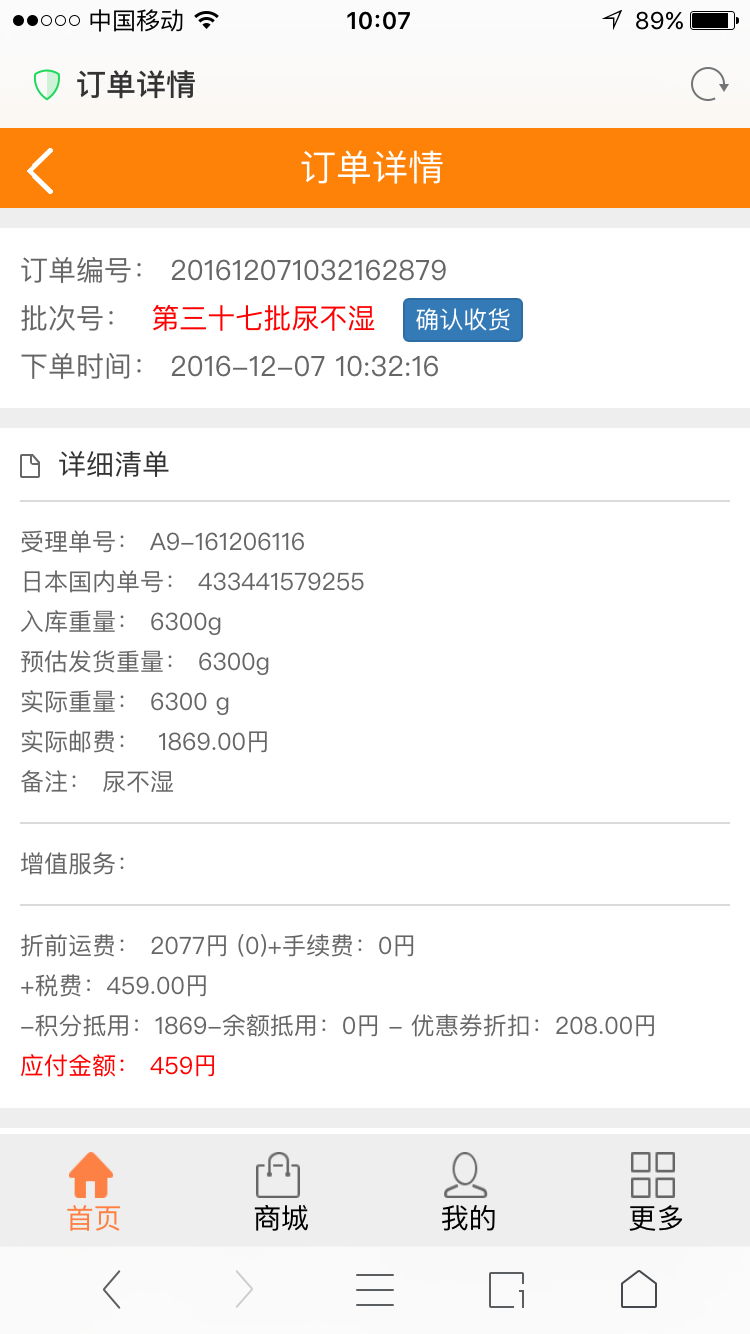Viewport: 750px width, 1334px height.
Task: Open the browser tabs switcher
Action: 507,1290
